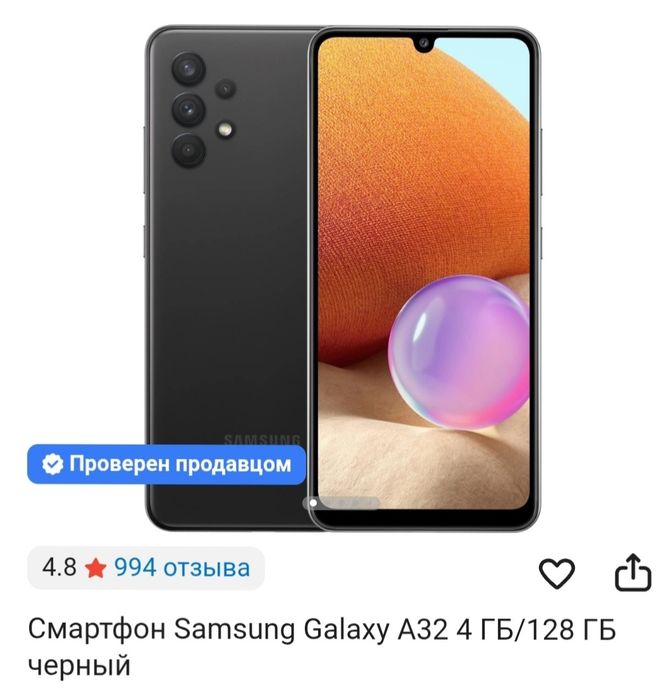Tap the Проверен продавцом badge
The width and height of the screenshot is (669, 699).
165,464
